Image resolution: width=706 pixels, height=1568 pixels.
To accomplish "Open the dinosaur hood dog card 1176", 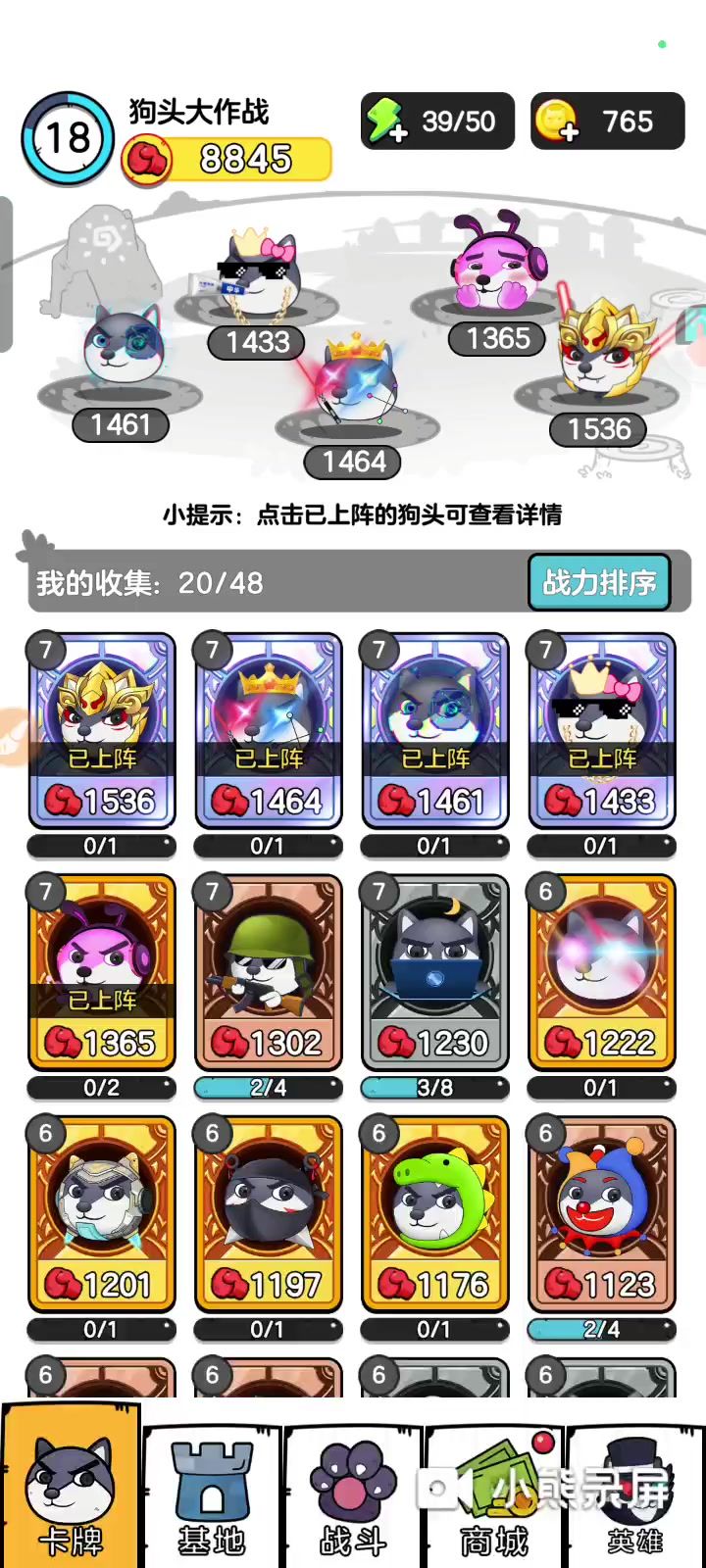I will (435, 1213).
